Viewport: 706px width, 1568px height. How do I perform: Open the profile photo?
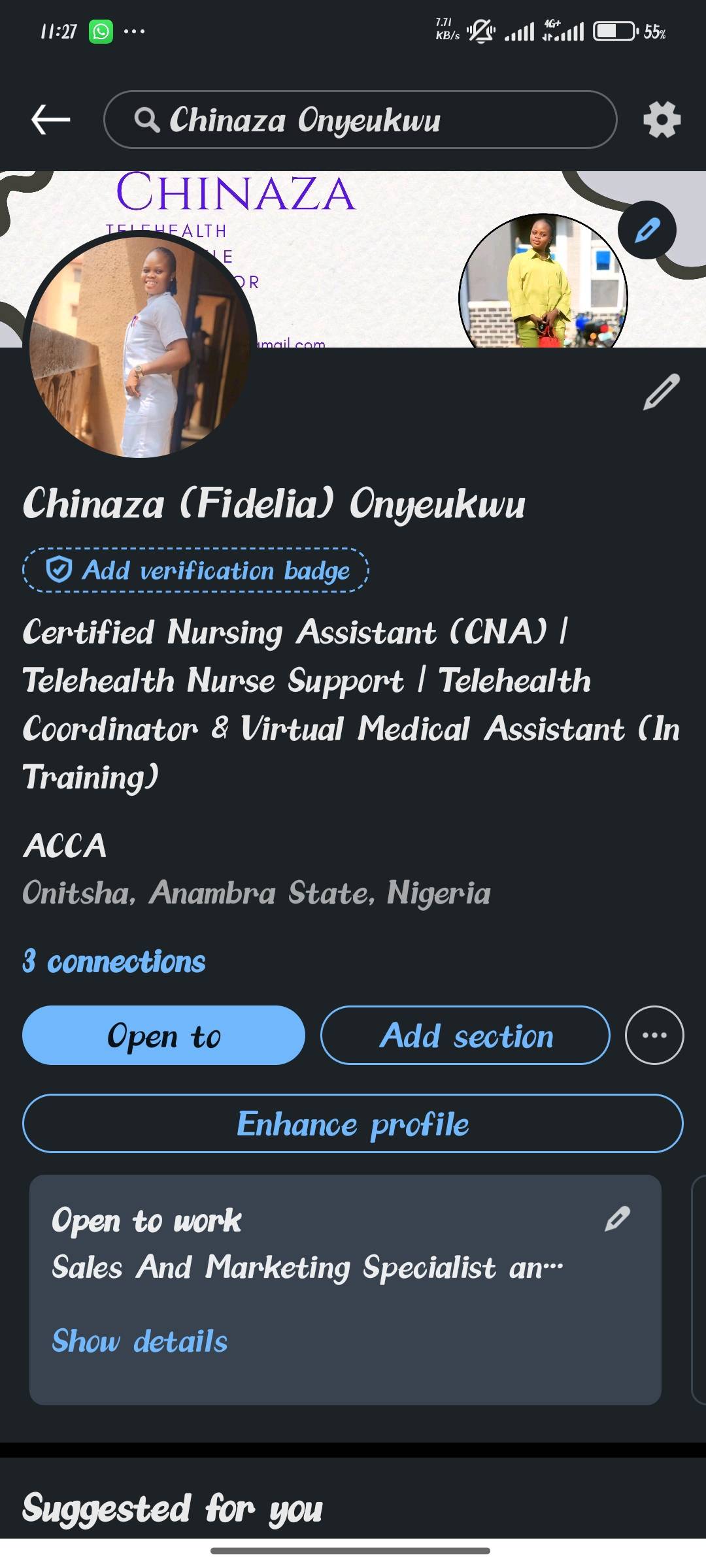coord(141,345)
